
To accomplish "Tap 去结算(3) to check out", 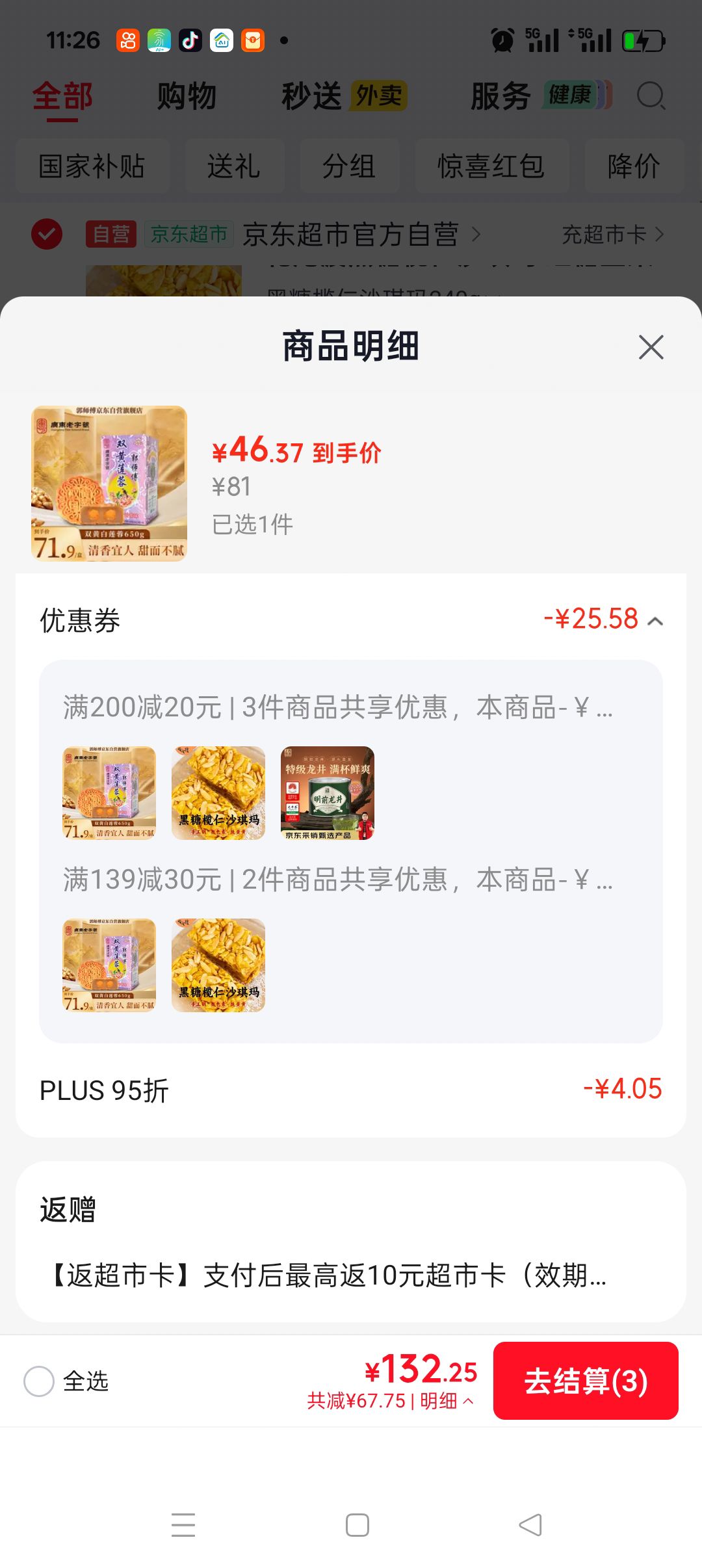I will click(x=586, y=1381).
